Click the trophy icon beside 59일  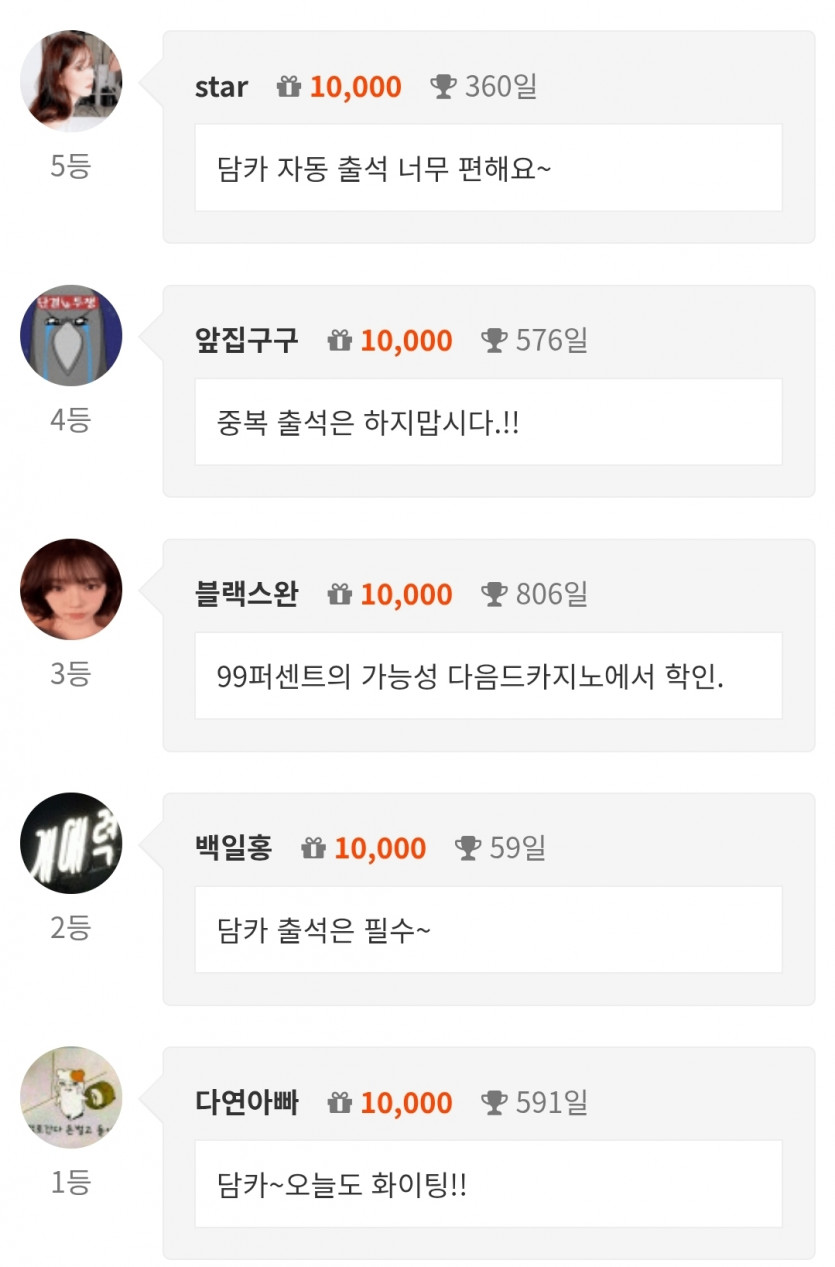point(467,848)
